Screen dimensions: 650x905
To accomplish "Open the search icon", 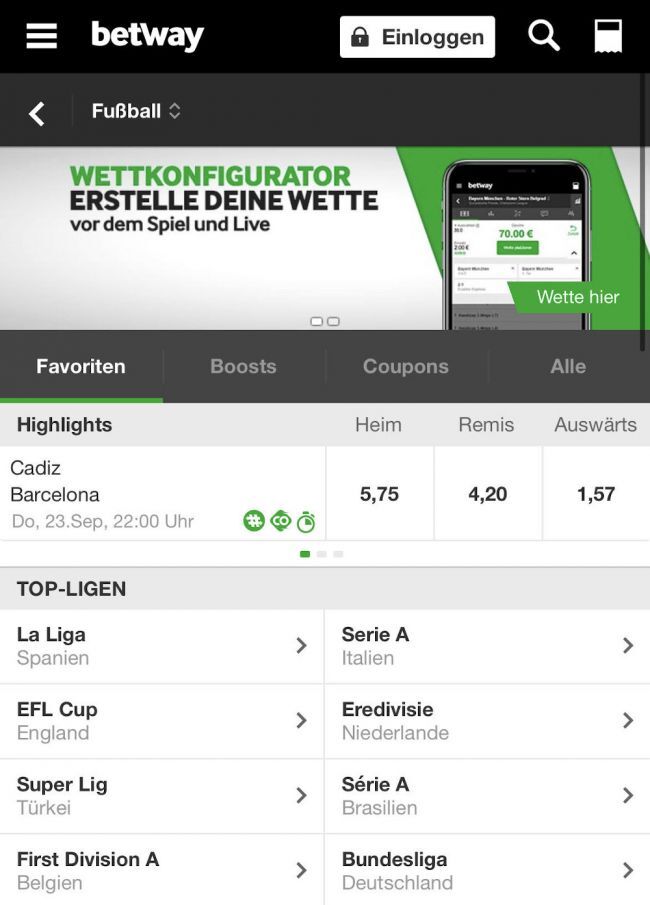I will (543, 36).
